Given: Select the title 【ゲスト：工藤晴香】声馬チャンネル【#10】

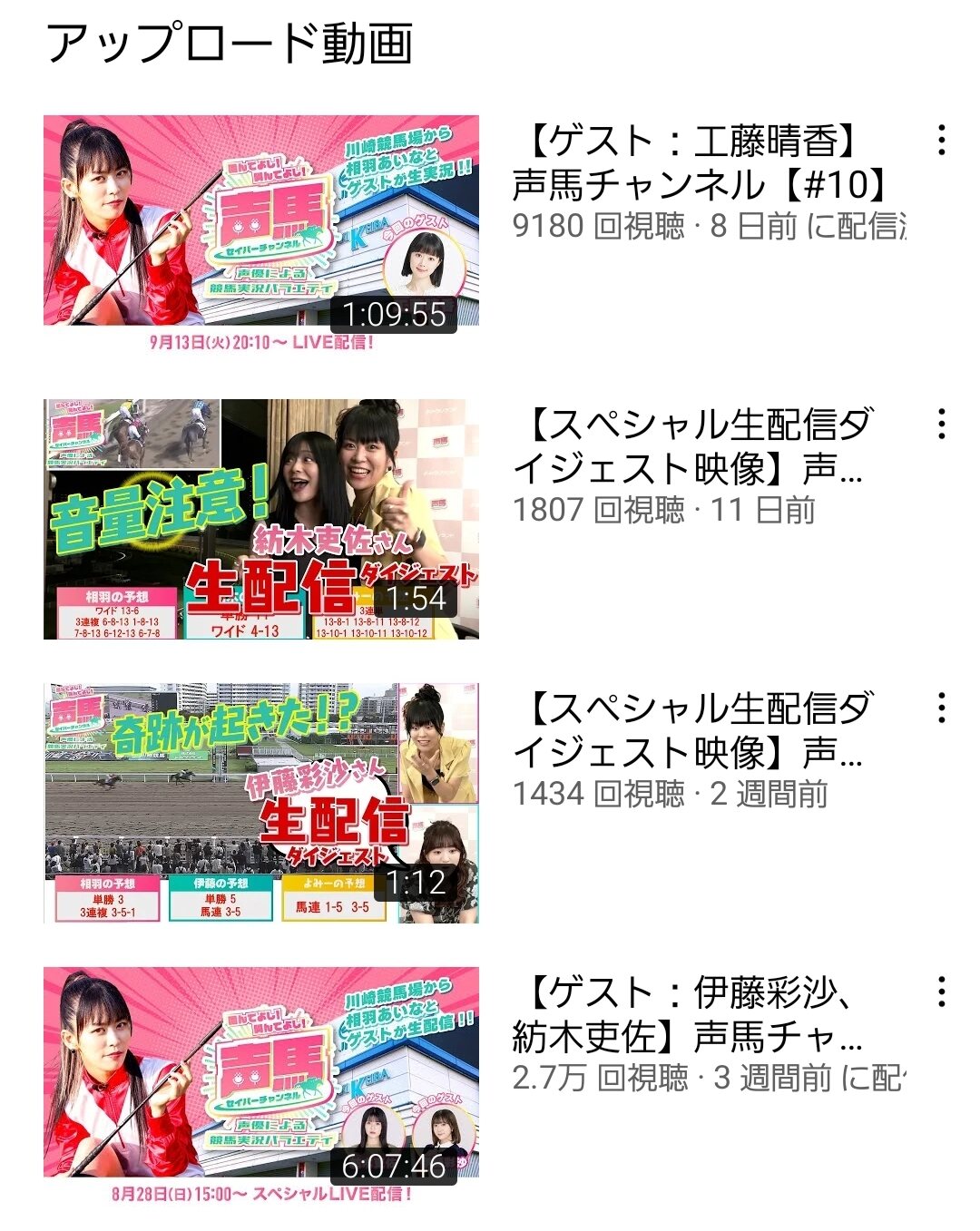Looking at the screenshot, I should [699, 163].
